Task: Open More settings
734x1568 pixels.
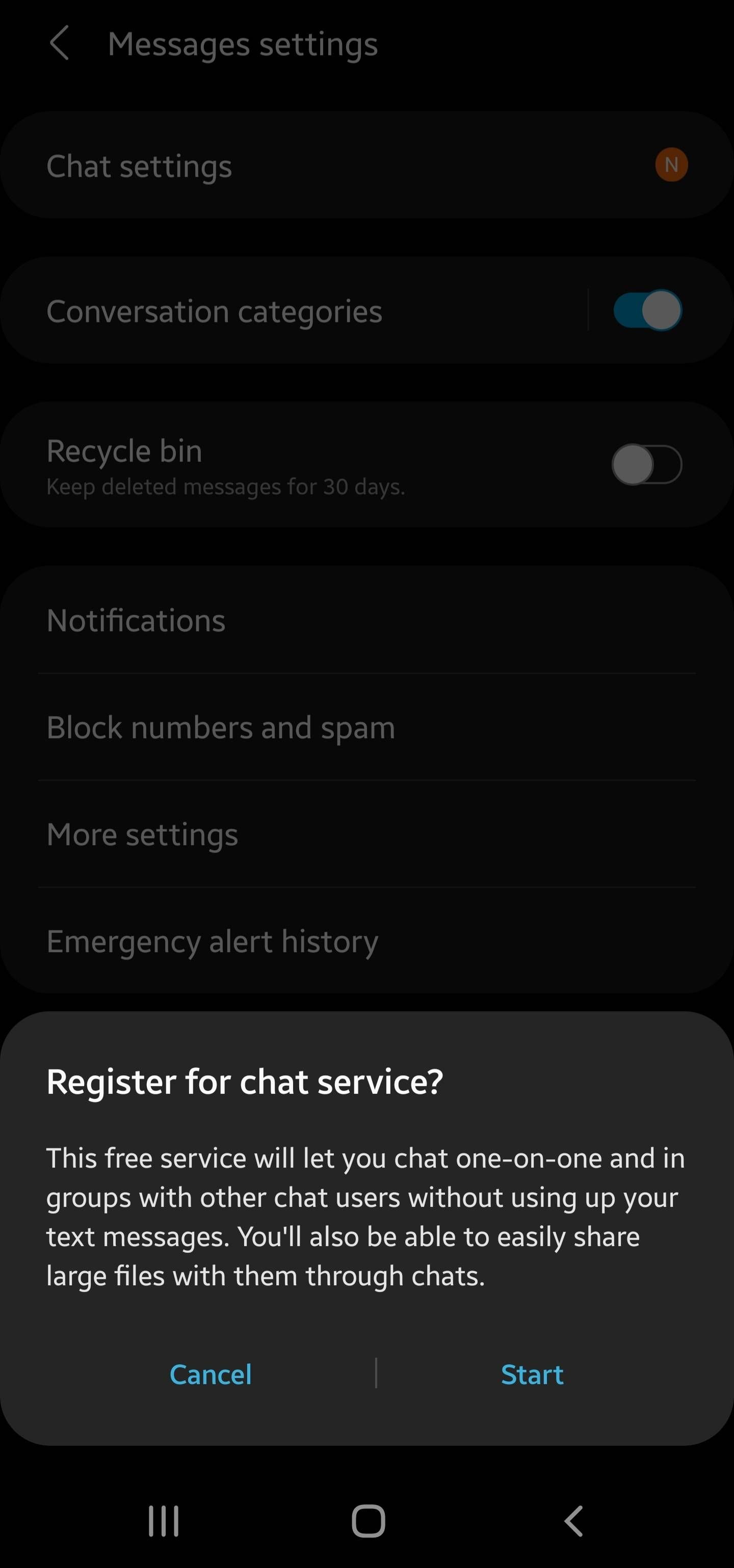Action: coord(142,834)
